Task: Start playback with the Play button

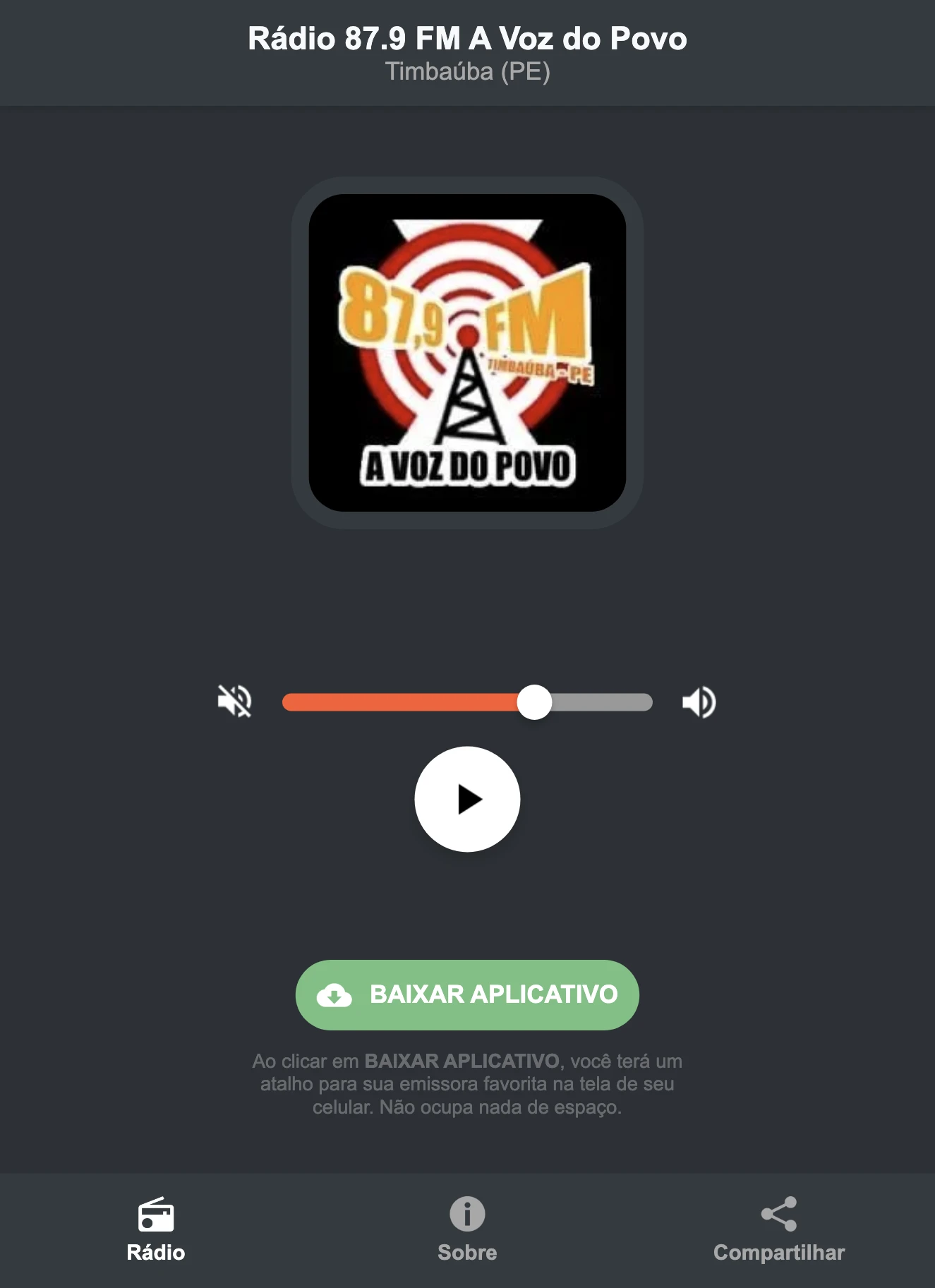Action: coord(466,798)
